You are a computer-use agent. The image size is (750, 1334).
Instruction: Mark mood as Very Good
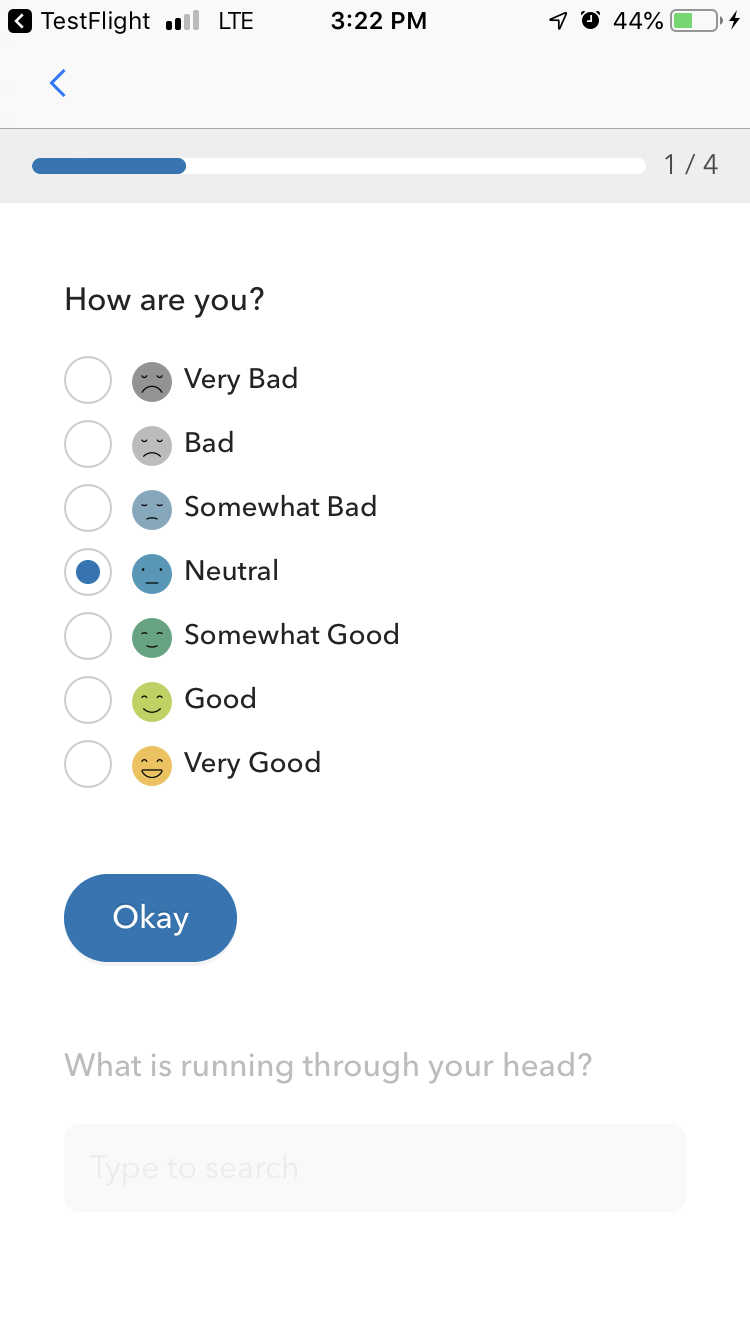[x=88, y=764]
